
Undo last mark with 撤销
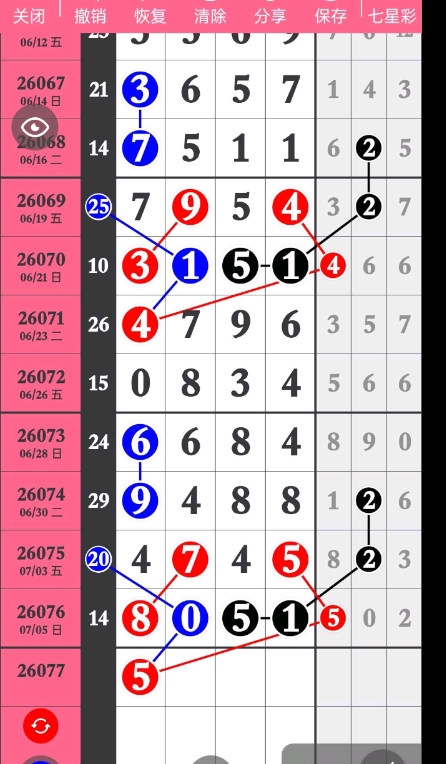coord(90,17)
